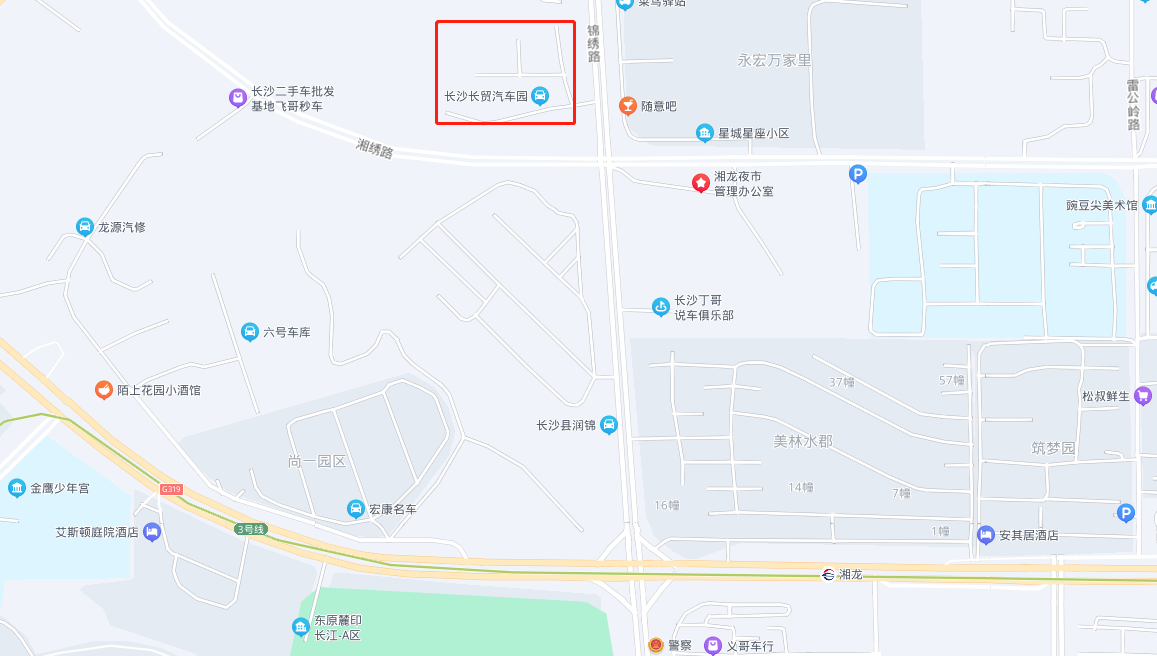Open the 长沙县润锦 car marker
The width and height of the screenshot is (1157, 656).
pos(609,425)
